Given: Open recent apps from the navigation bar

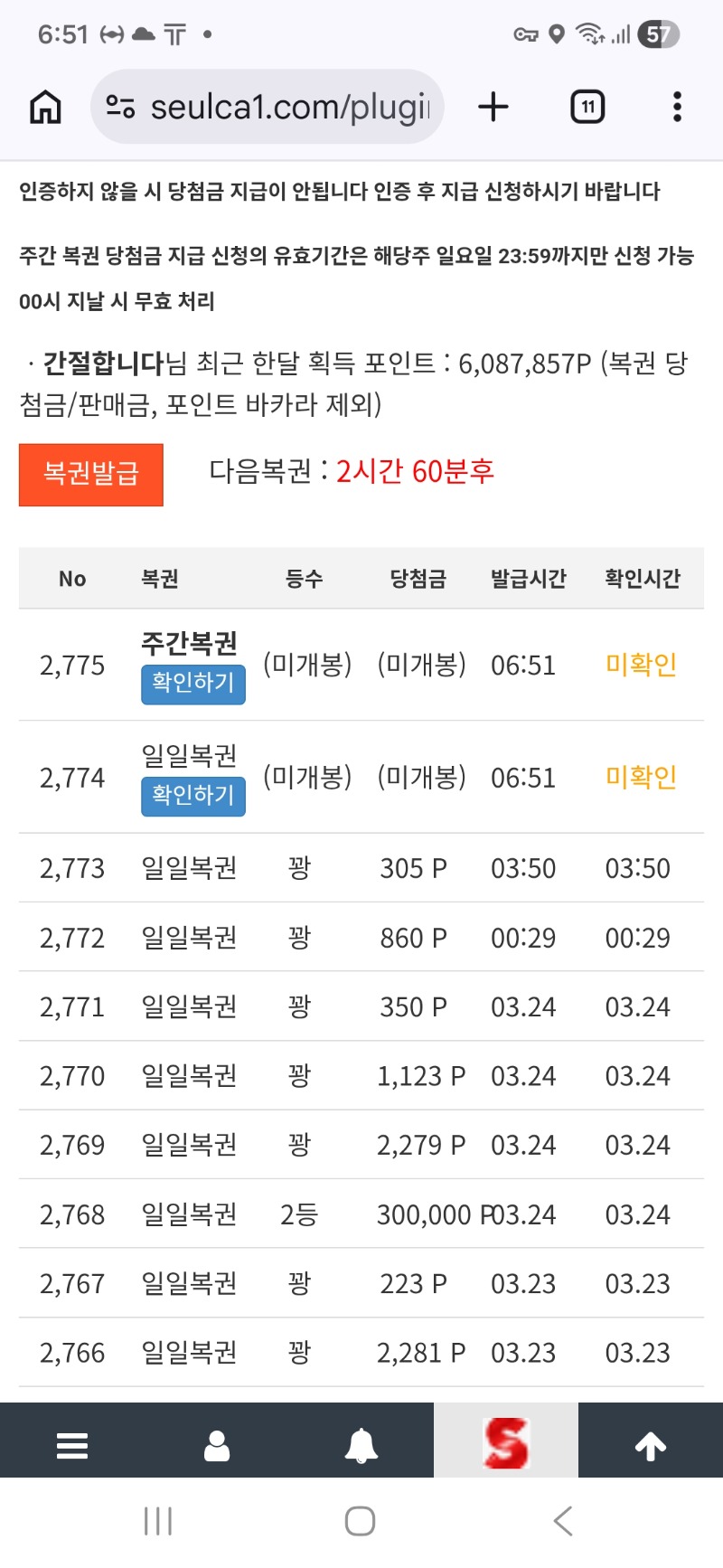Looking at the screenshot, I should (x=158, y=1521).
